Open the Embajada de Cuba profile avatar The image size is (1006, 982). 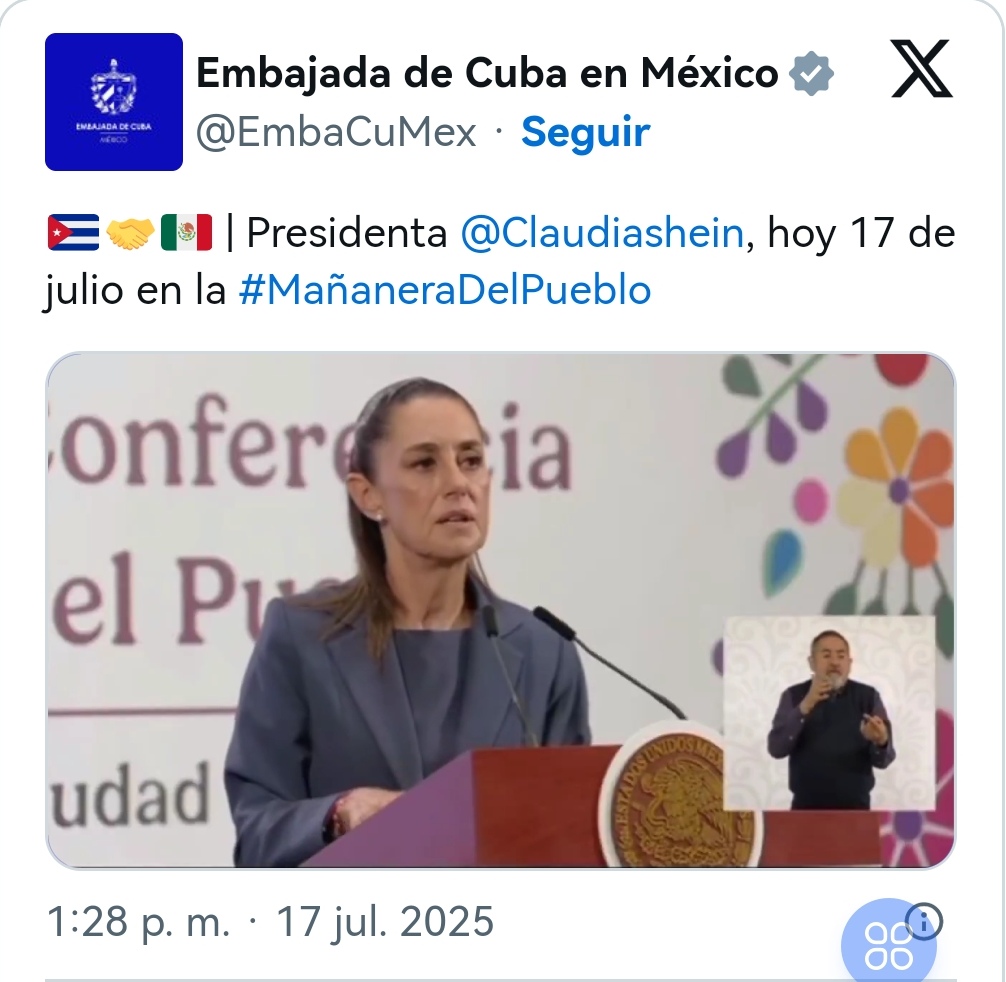(x=114, y=102)
